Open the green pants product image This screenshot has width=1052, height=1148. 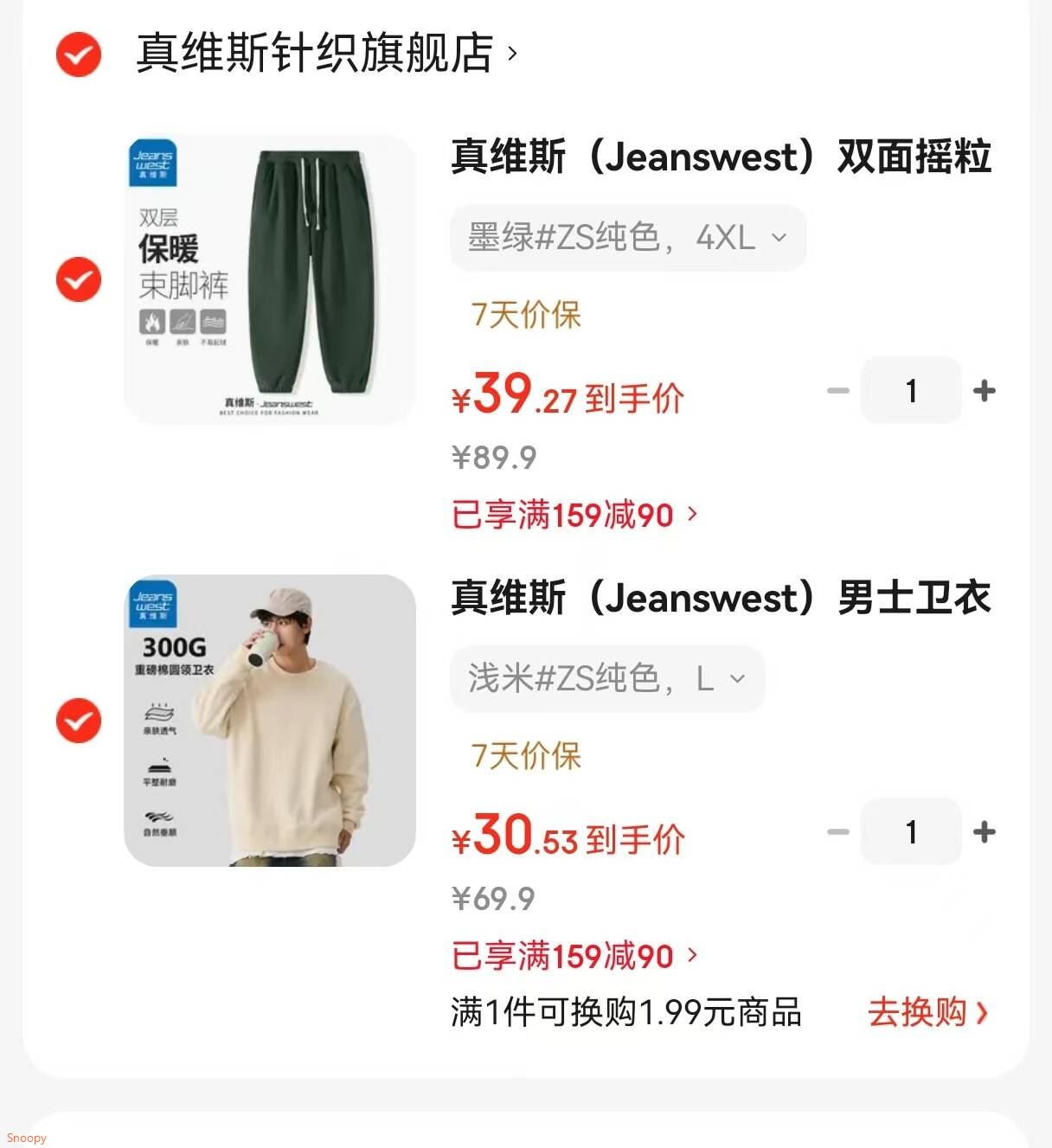[x=269, y=279]
